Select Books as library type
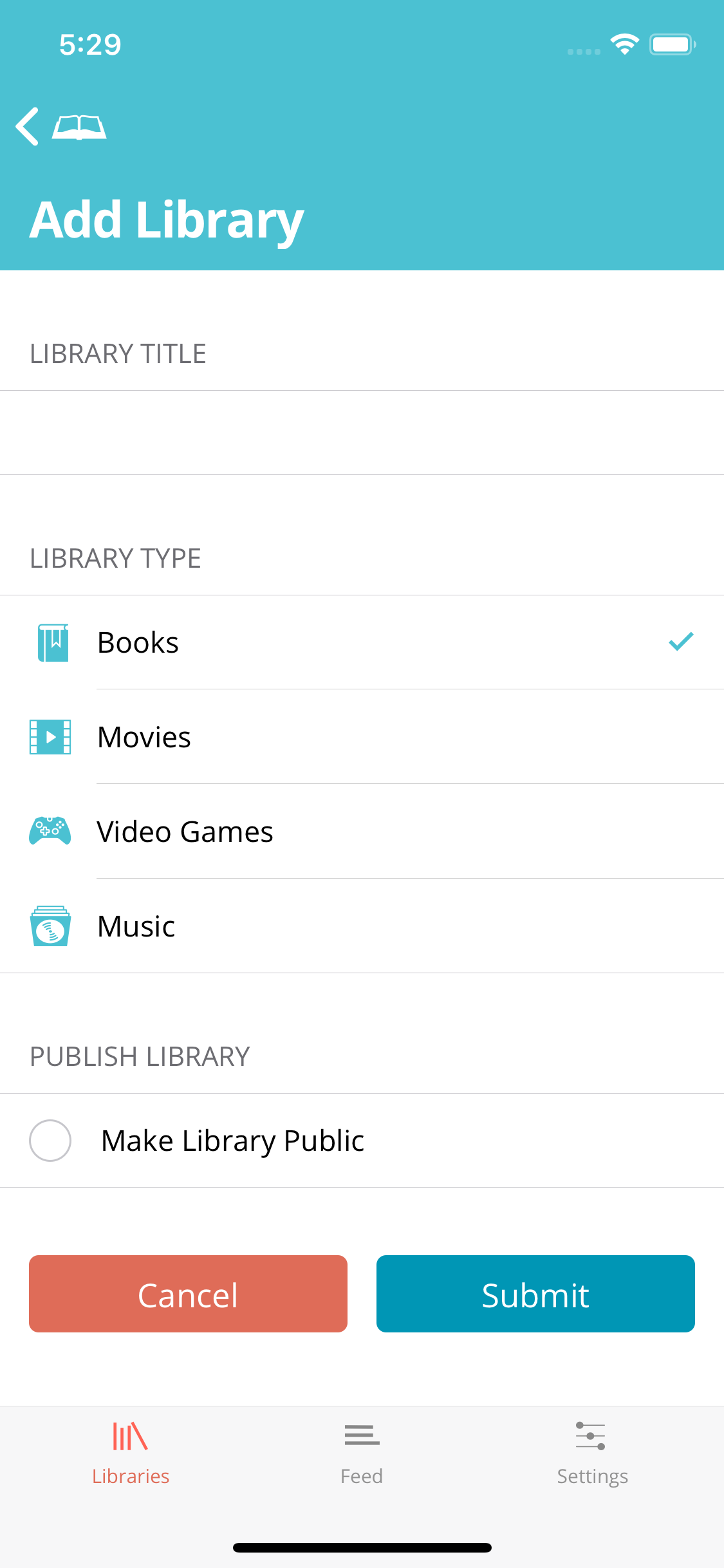 click(362, 642)
